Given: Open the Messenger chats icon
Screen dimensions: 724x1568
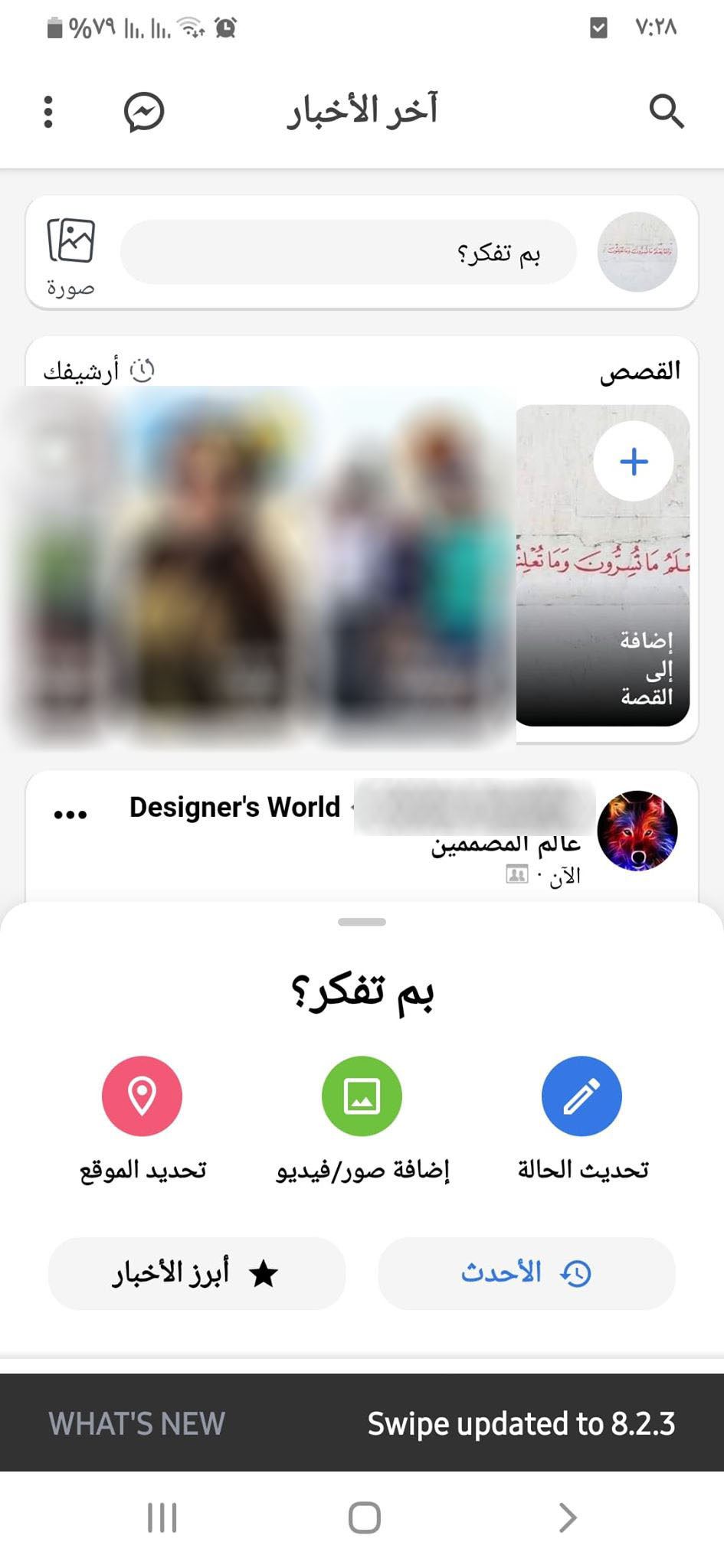Looking at the screenshot, I should [144, 112].
